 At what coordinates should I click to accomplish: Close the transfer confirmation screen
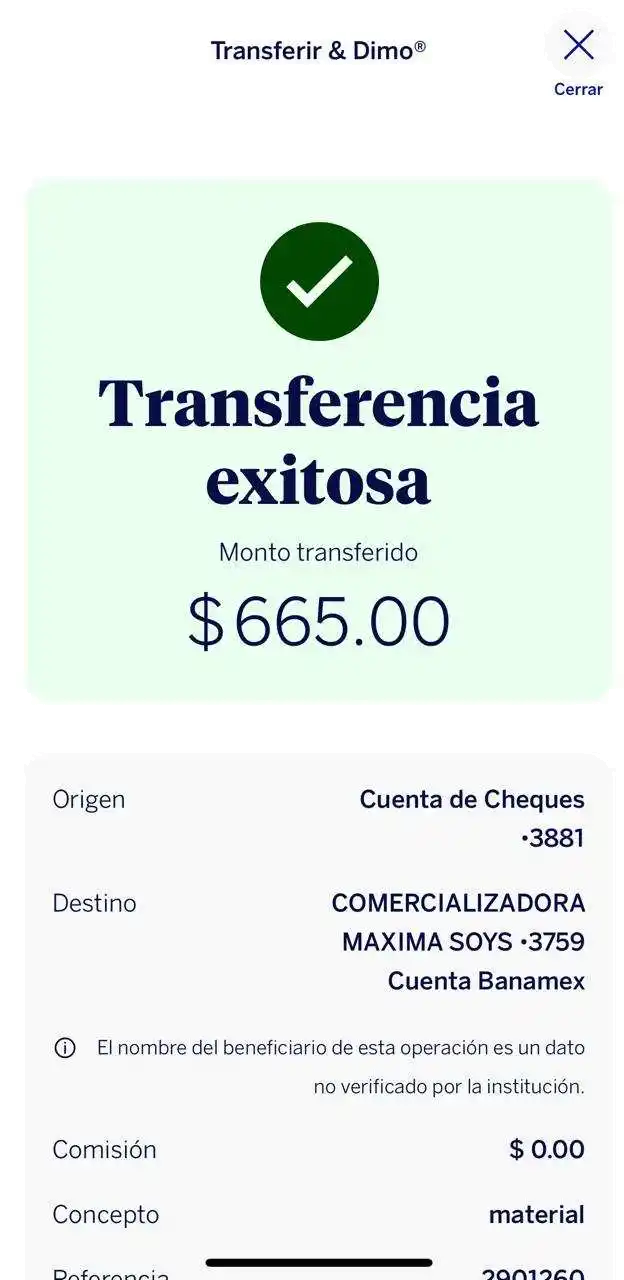click(x=578, y=48)
